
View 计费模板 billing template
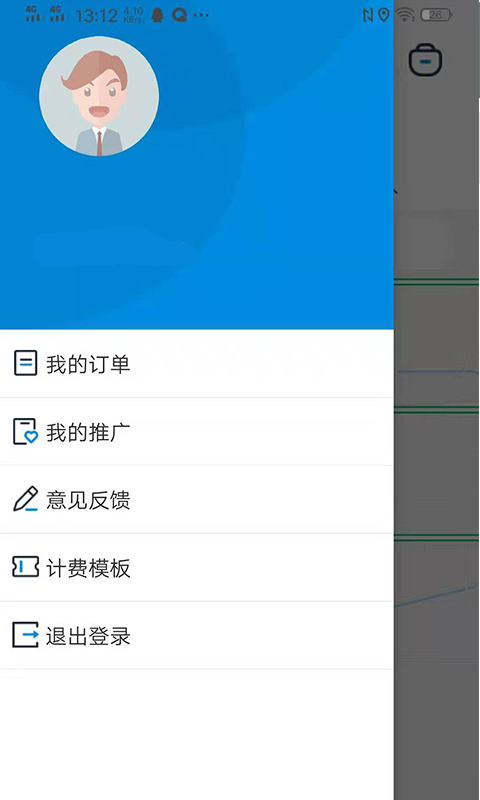tap(196, 567)
